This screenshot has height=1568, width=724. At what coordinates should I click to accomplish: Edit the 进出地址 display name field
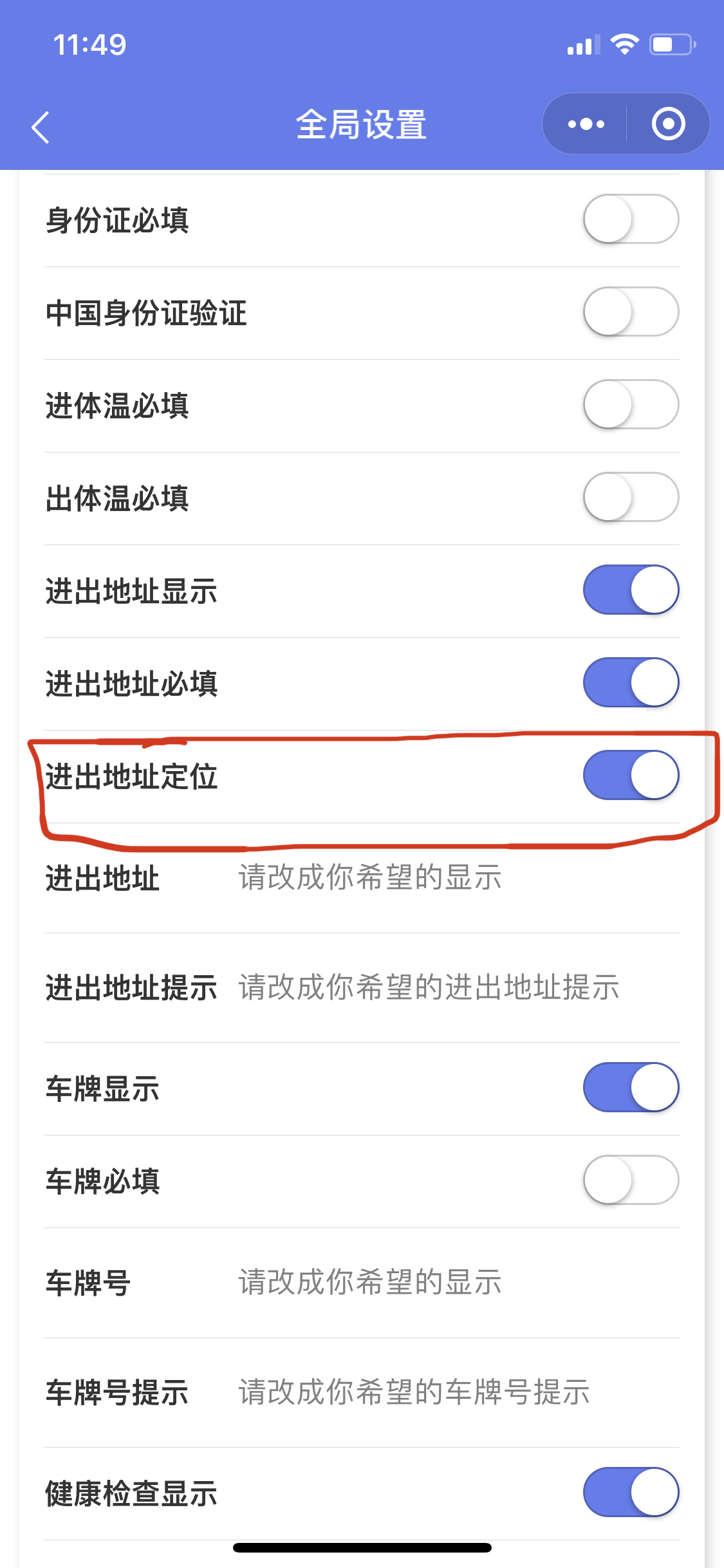click(x=458, y=877)
